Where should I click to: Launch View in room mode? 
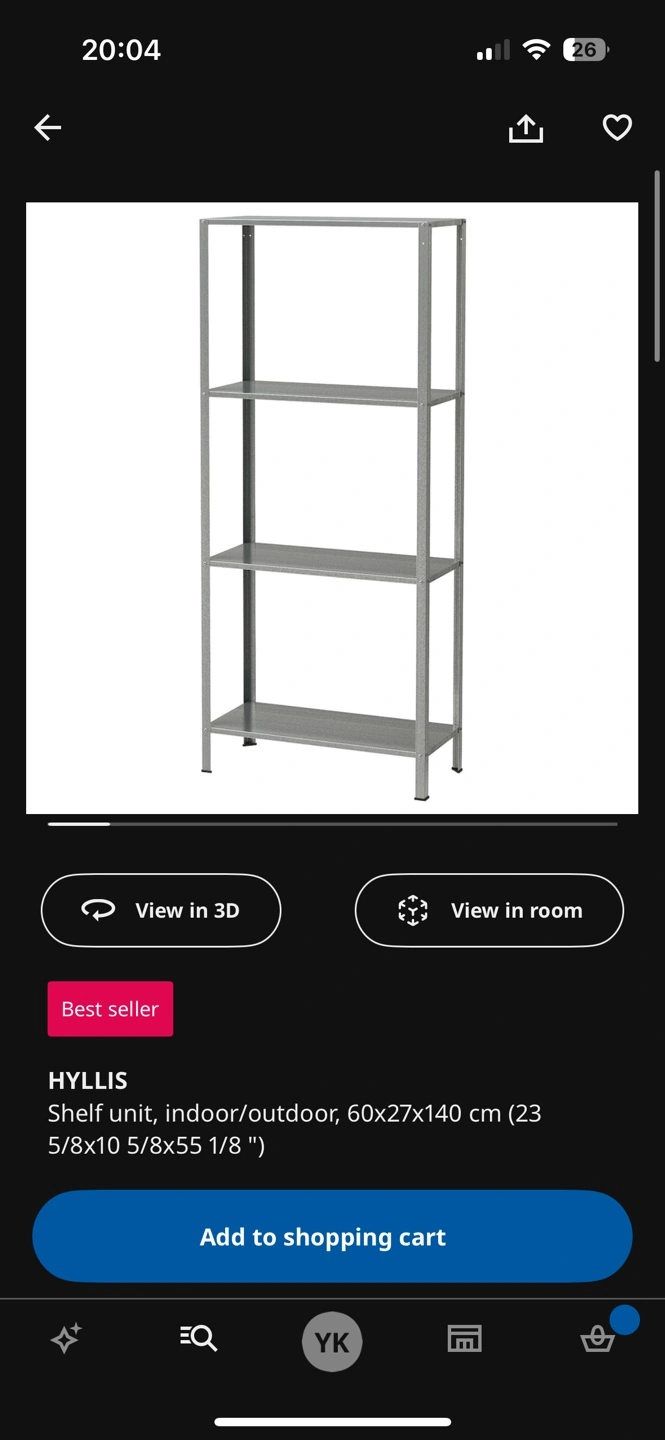tap(489, 910)
